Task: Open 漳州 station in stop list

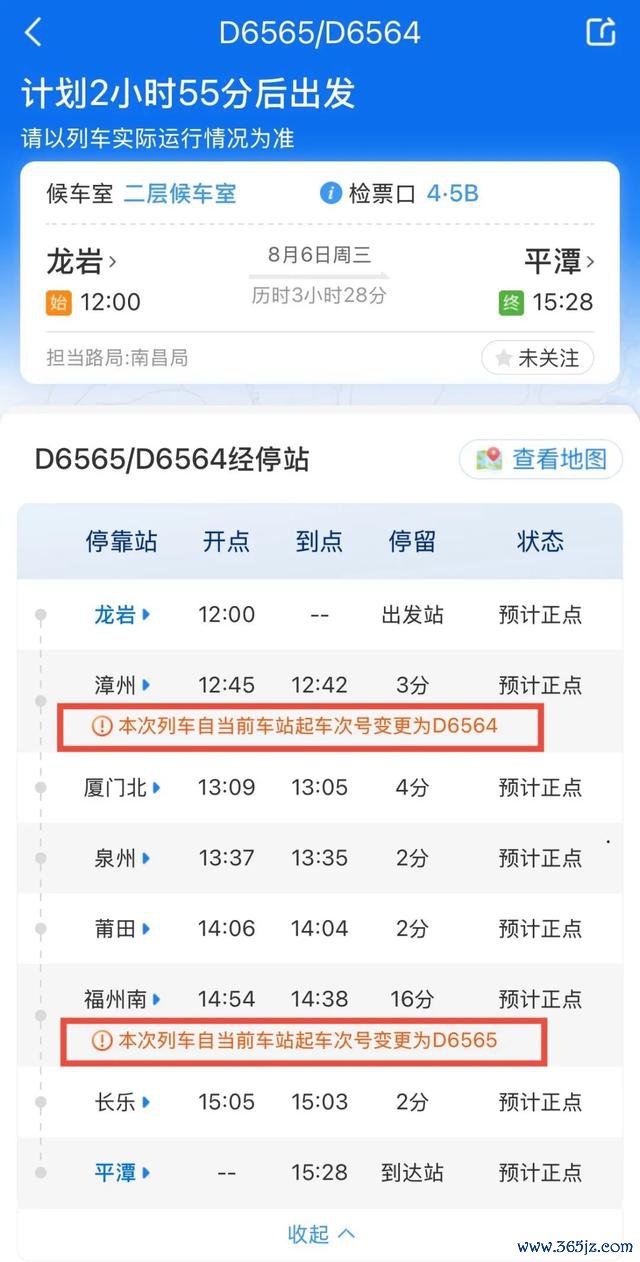Action: tap(124, 685)
